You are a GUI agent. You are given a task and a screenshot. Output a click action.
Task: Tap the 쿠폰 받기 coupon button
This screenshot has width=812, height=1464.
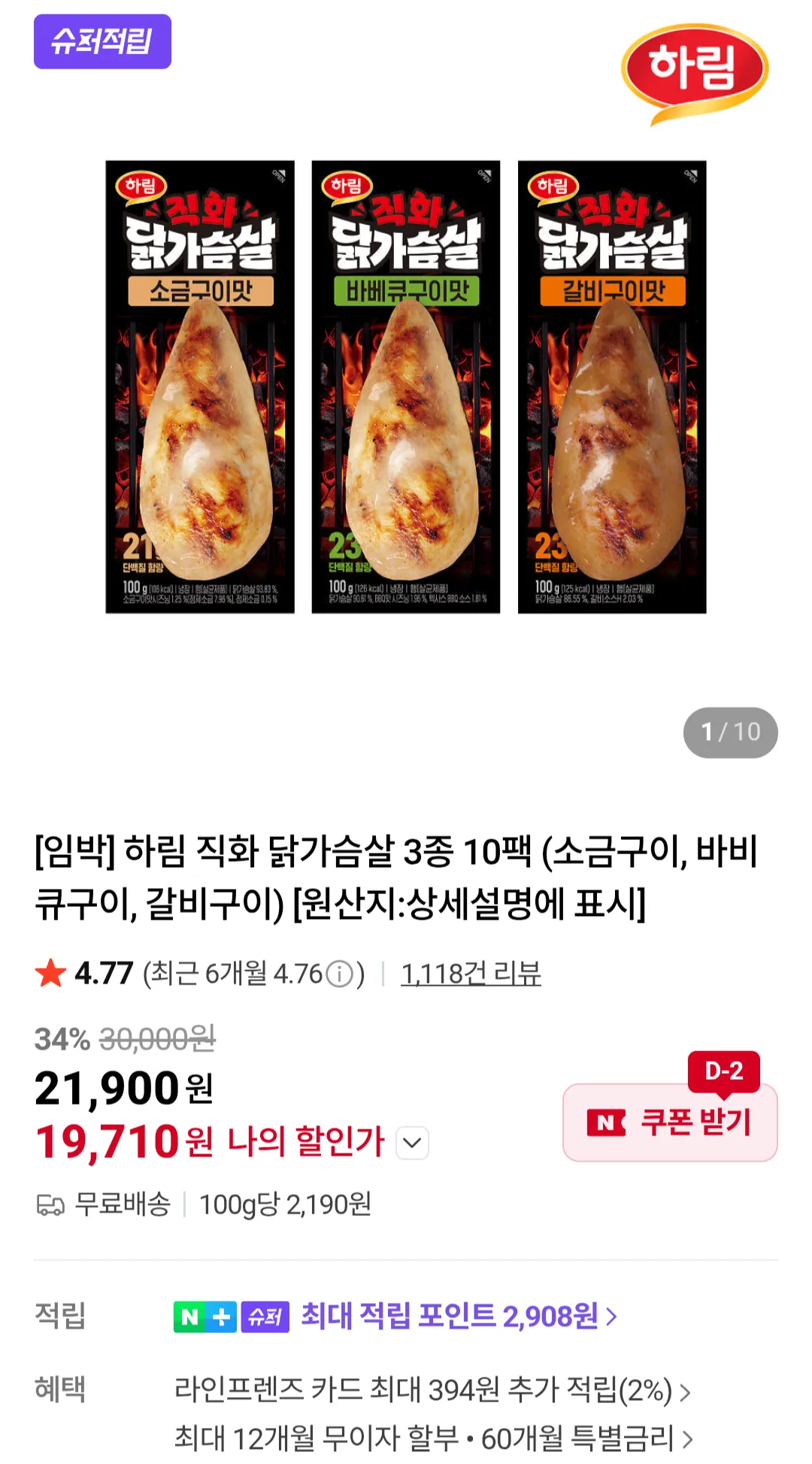[669, 1123]
